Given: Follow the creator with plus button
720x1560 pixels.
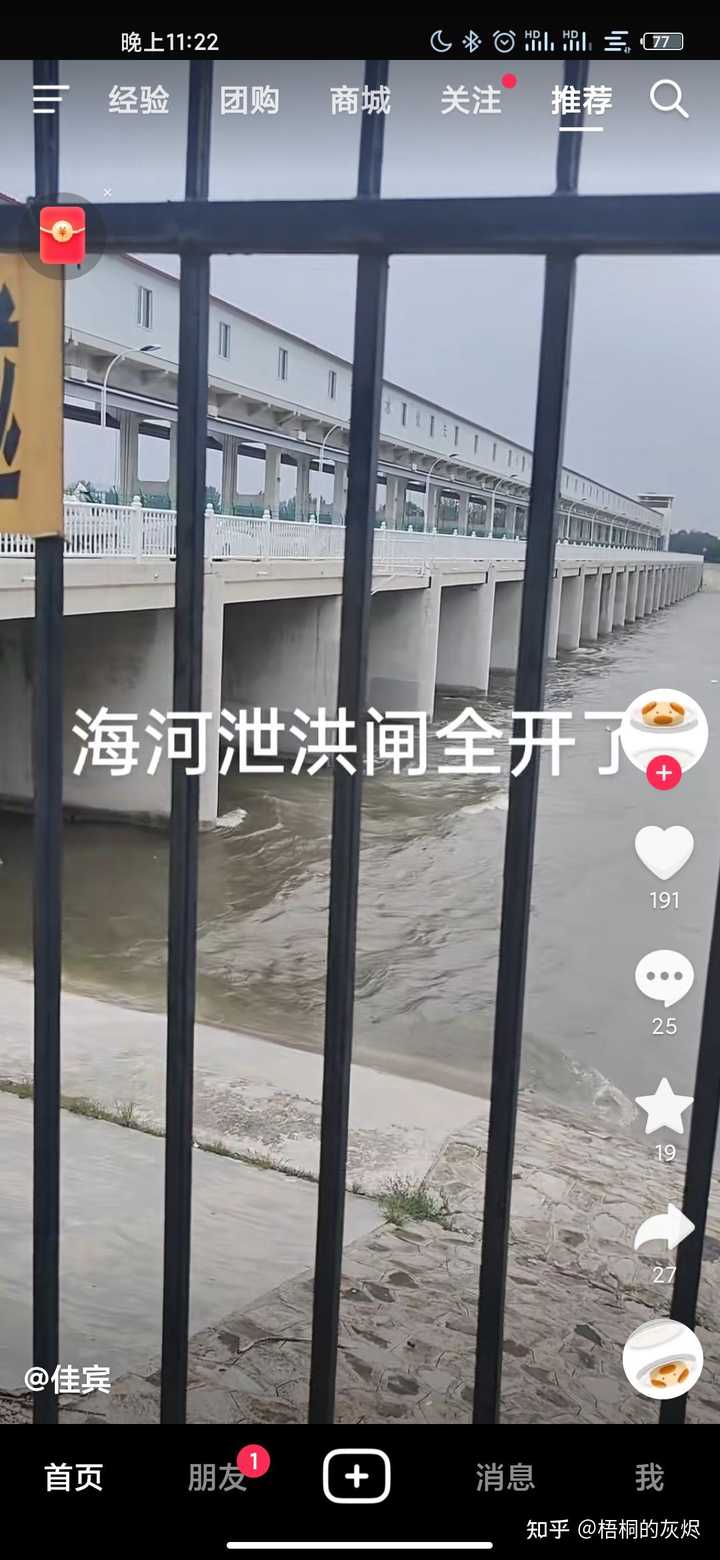Looking at the screenshot, I should coord(664,773).
